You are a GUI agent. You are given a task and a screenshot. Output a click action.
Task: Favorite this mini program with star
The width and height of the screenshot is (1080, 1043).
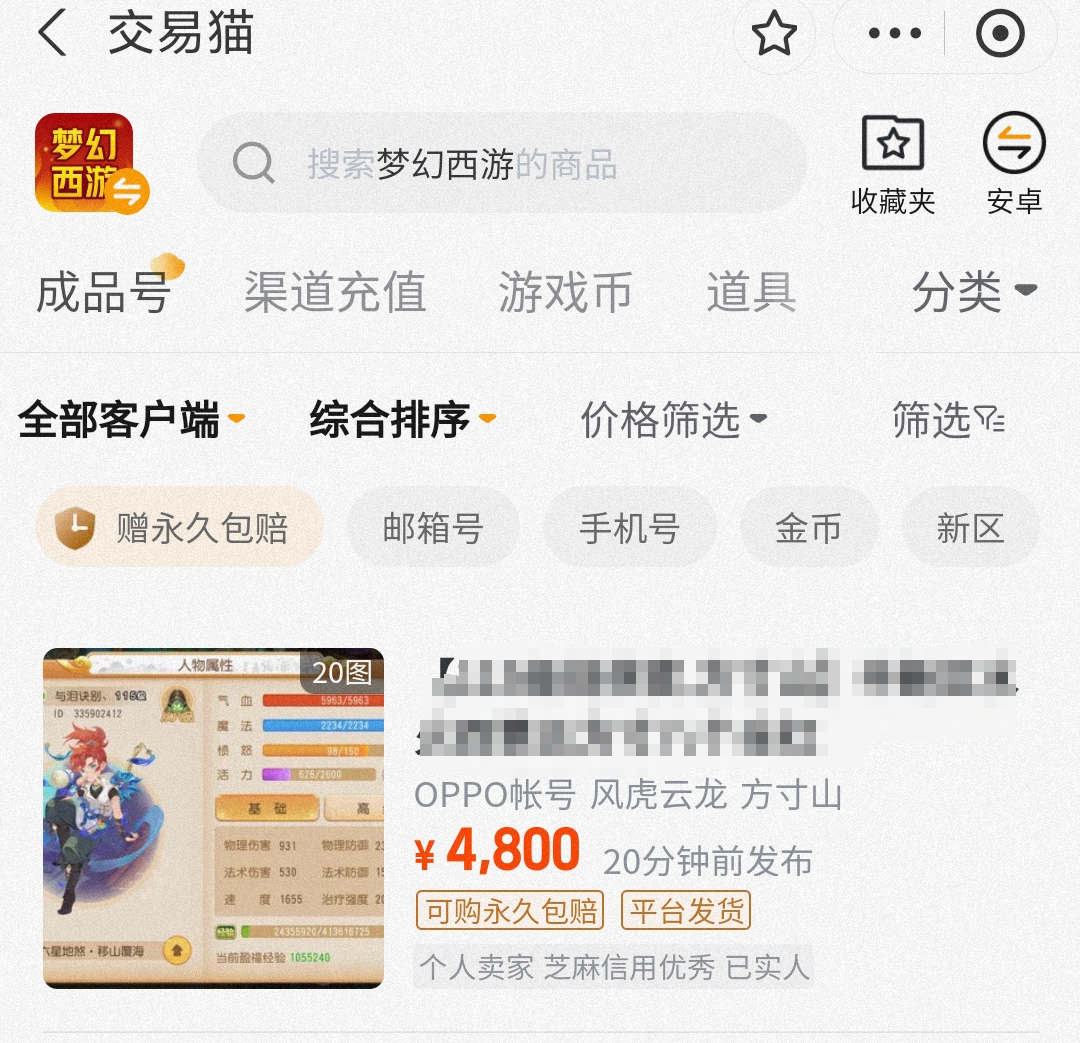click(x=773, y=36)
